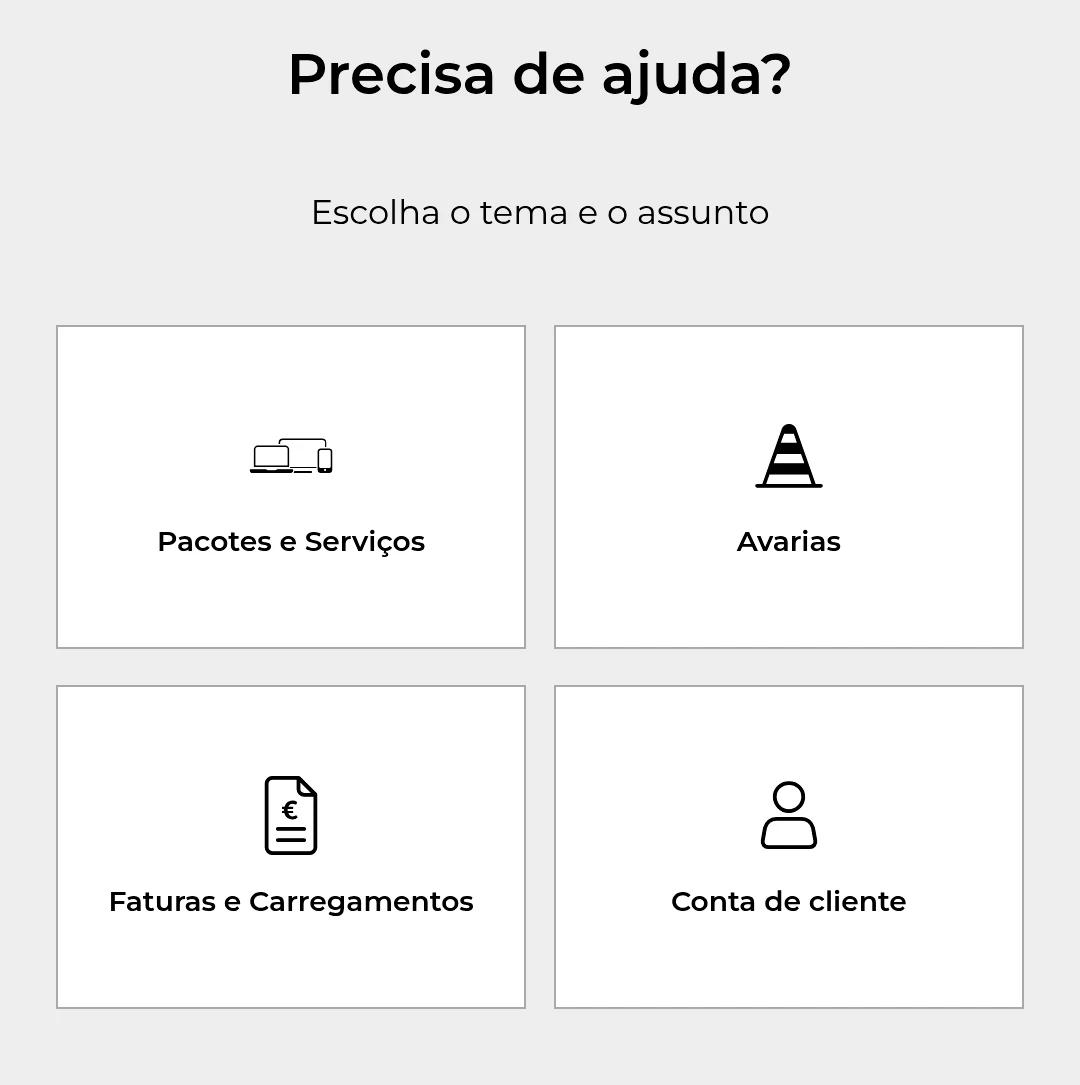Choose Faturas e Carregamentos topic
The height and width of the screenshot is (1085, 1080).
tap(291, 847)
